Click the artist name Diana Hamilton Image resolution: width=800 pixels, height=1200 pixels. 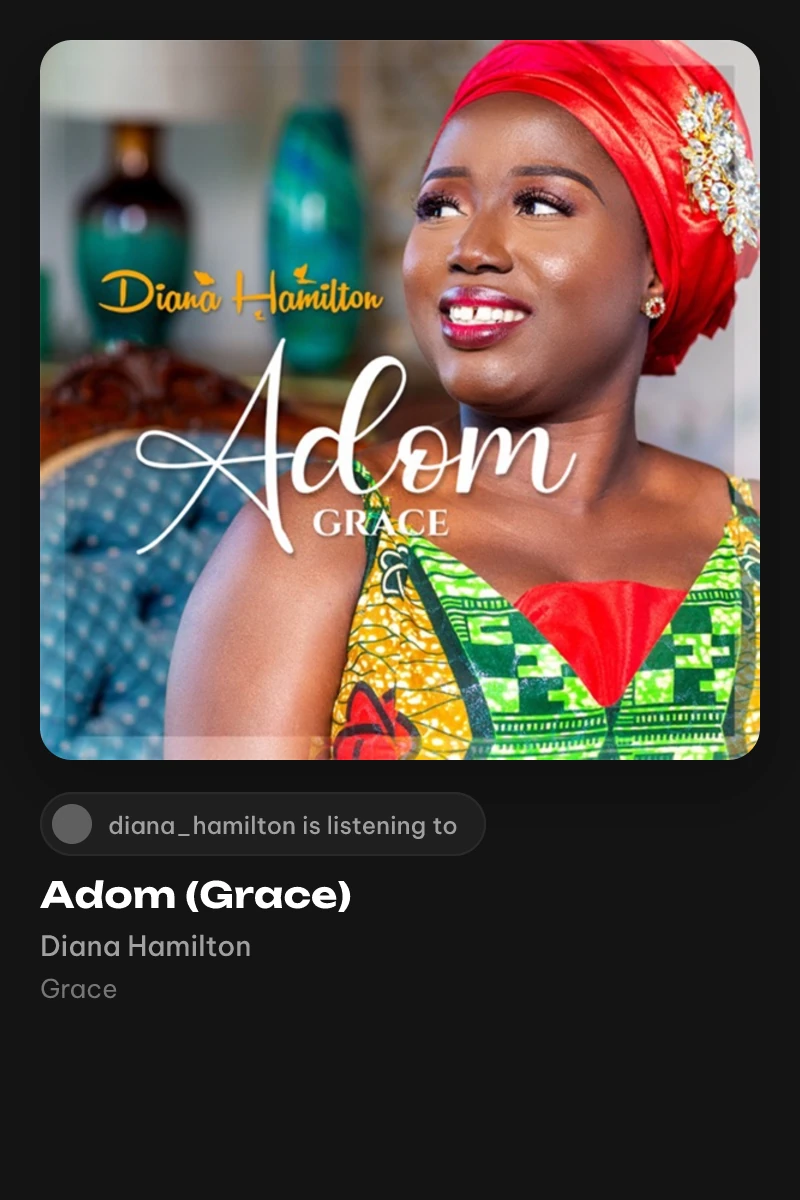point(145,946)
